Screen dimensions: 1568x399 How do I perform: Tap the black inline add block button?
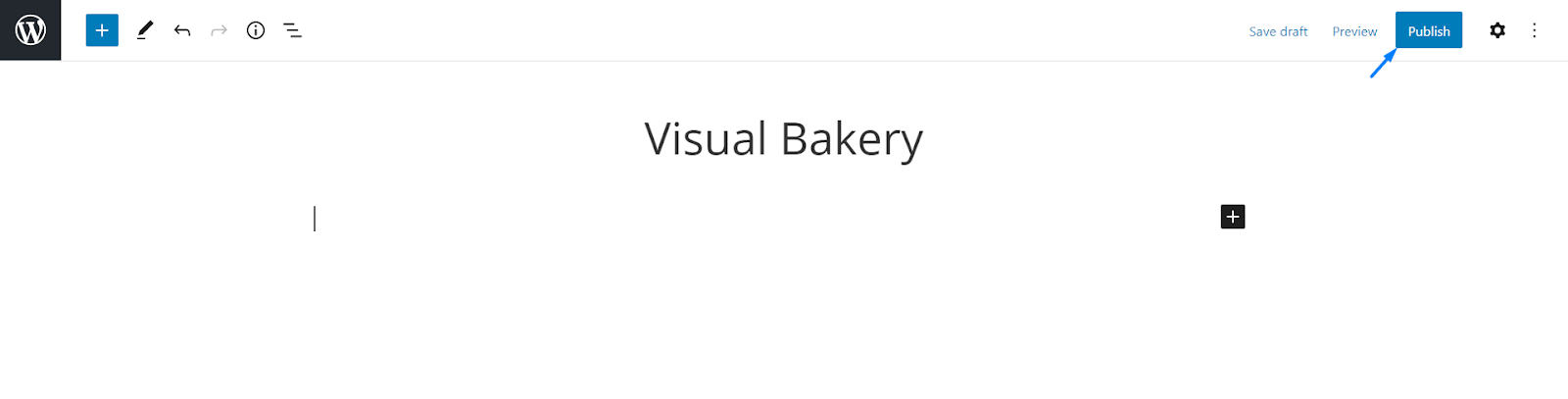(x=1233, y=217)
